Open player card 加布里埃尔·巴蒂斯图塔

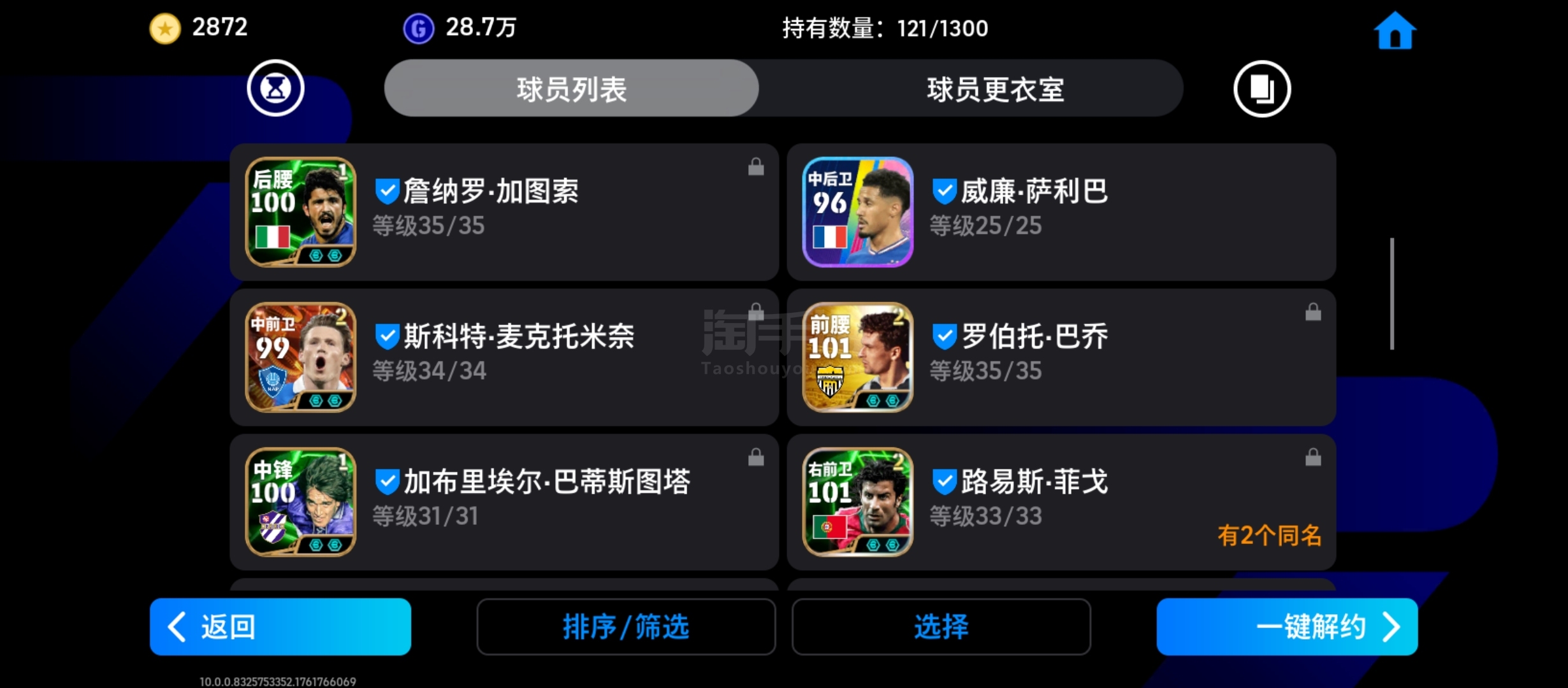coord(504,502)
